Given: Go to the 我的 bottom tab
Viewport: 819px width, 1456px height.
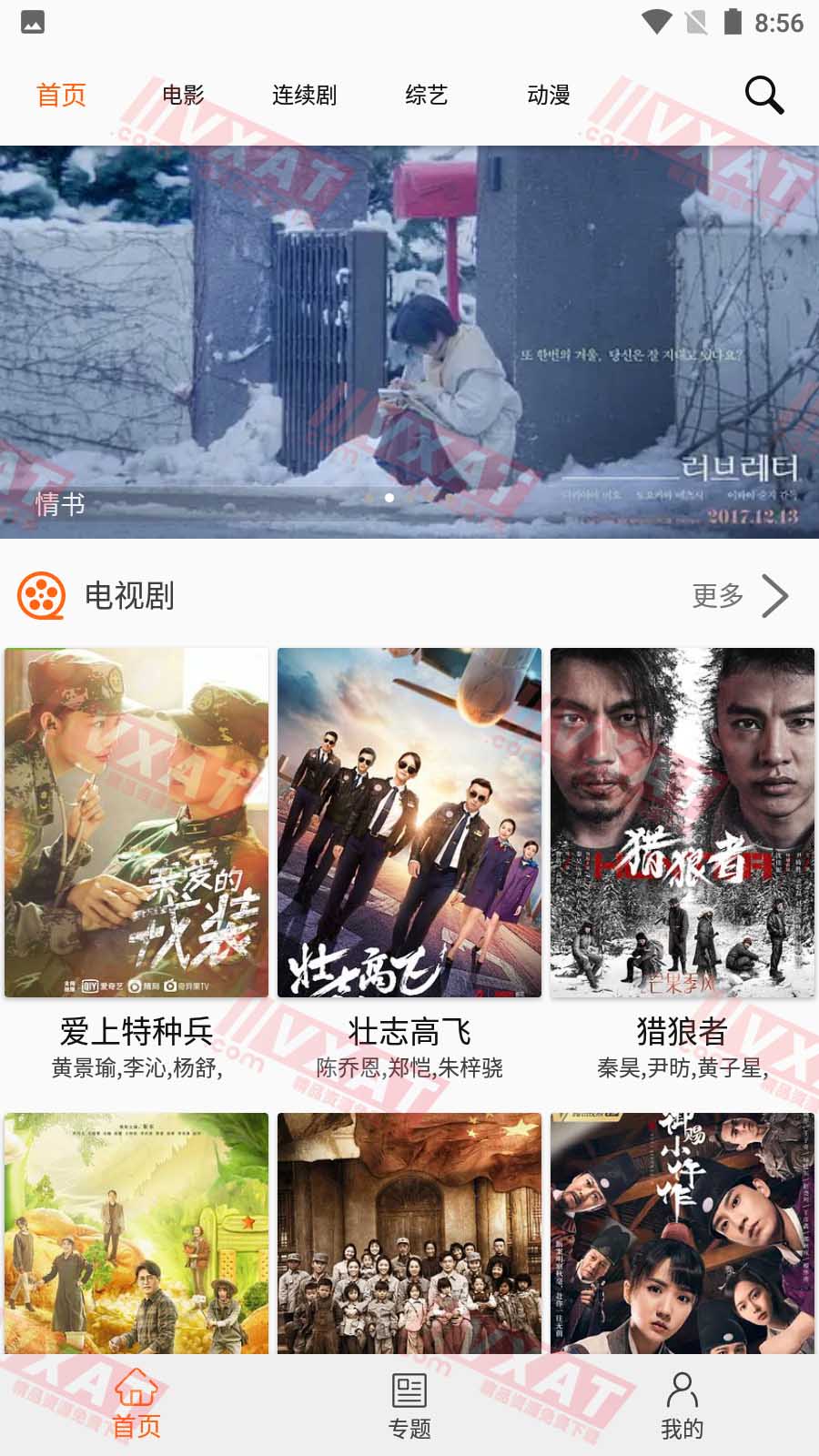Looking at the screenshot, I should (682, 1406).
